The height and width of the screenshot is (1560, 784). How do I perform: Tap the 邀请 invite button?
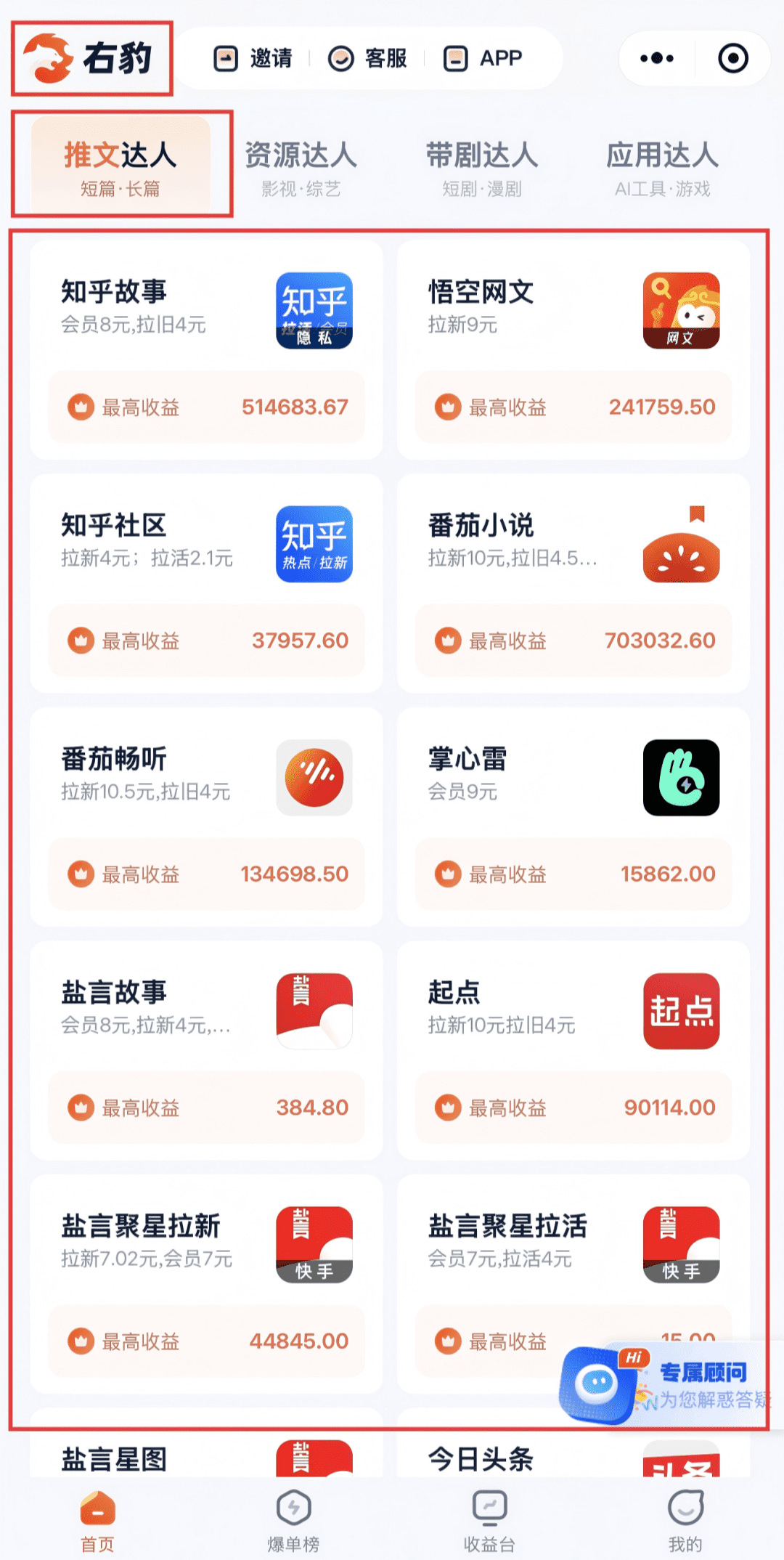click(x=253, y=58)
